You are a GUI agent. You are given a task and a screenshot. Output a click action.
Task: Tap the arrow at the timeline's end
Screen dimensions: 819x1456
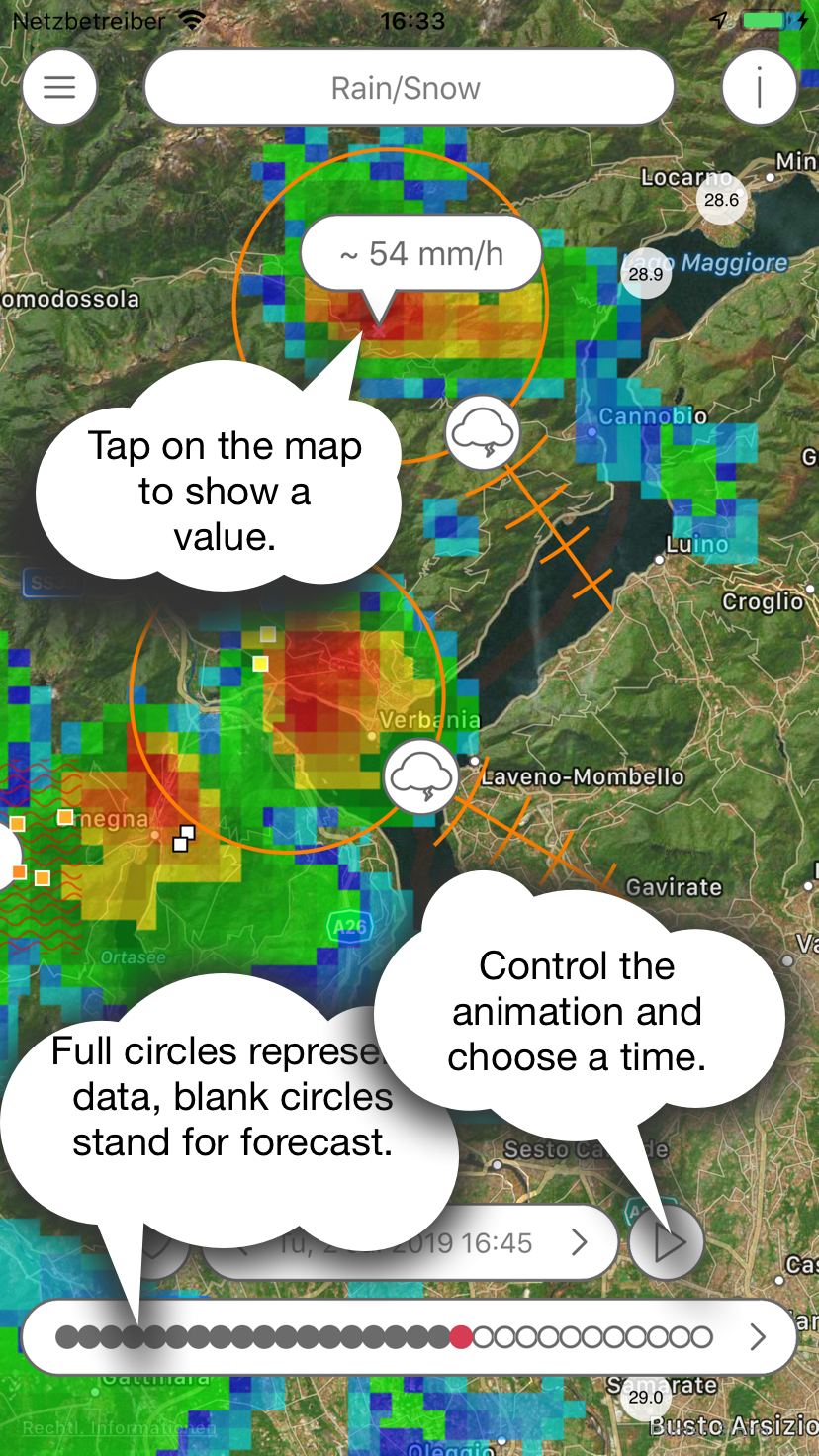(x=758, y=1337)
